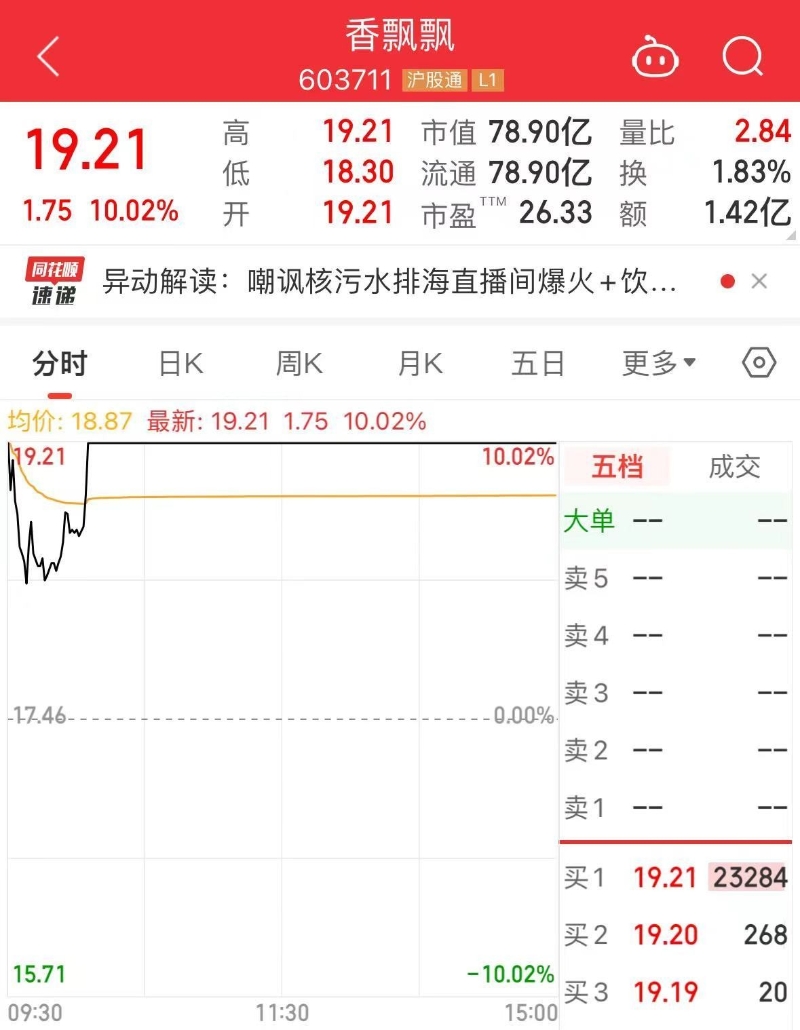Open the search magnifier
This screenshot has height=1030, width=800.
(x=742, y=57)
